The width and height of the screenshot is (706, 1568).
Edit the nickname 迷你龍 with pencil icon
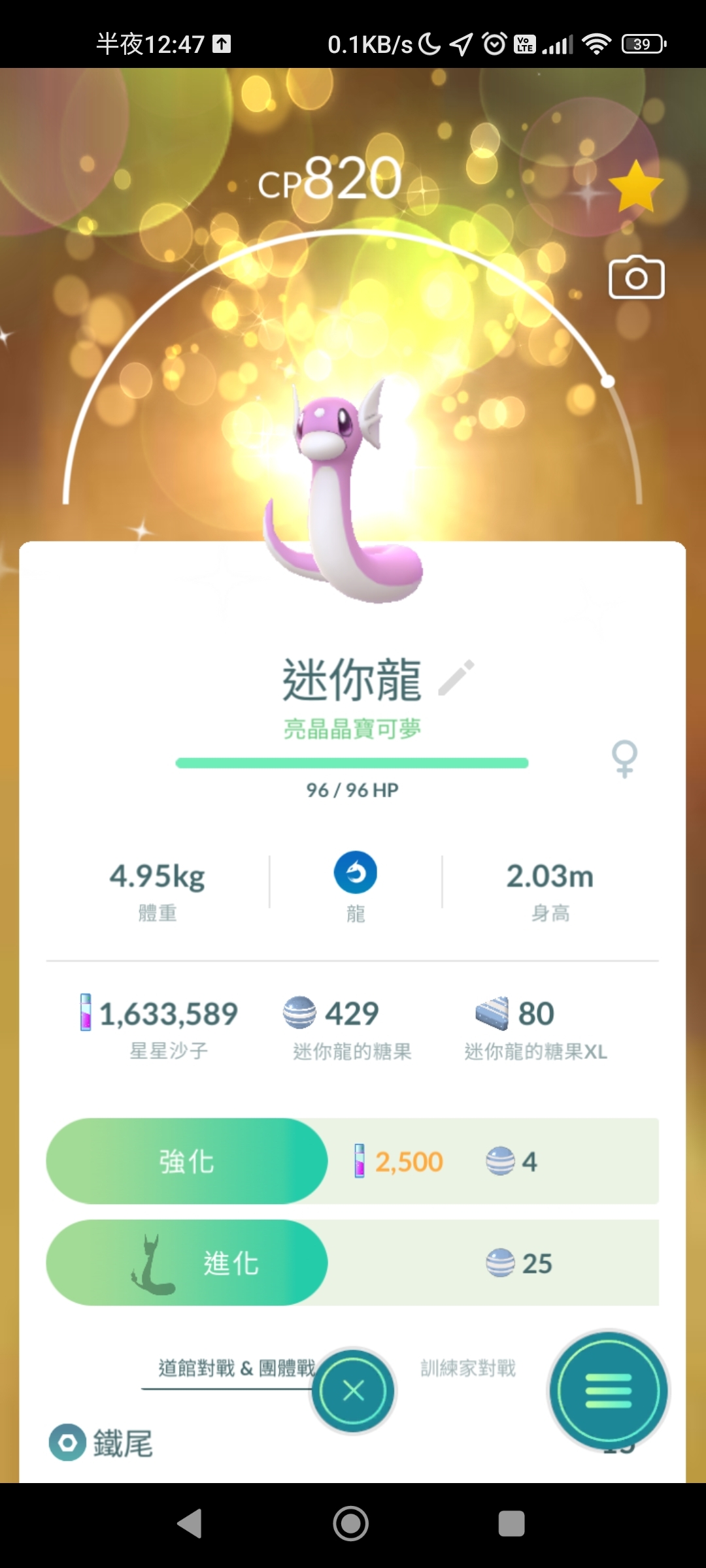point(456,678)
